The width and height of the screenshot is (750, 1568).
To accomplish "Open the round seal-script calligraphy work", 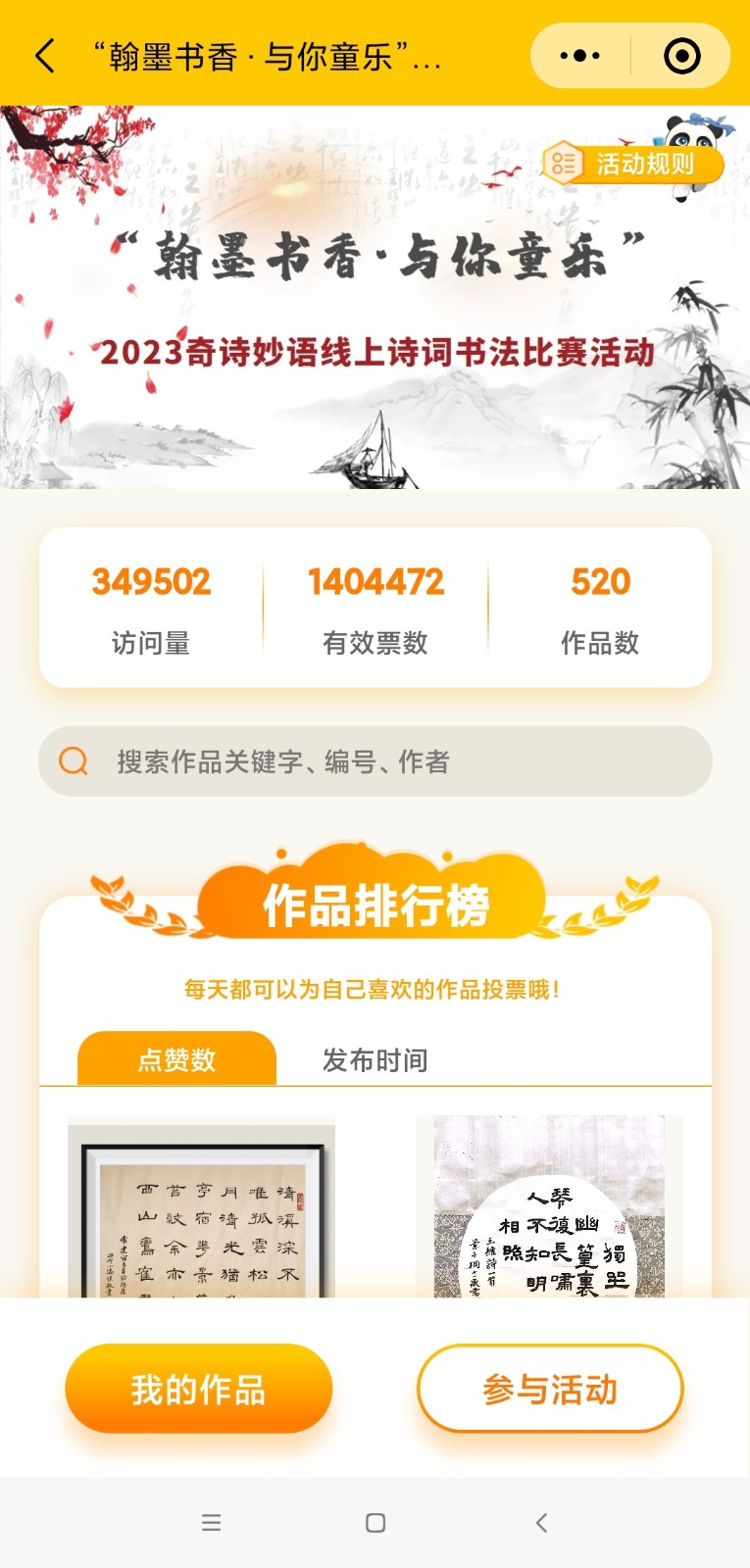I will click(549, 1206).
